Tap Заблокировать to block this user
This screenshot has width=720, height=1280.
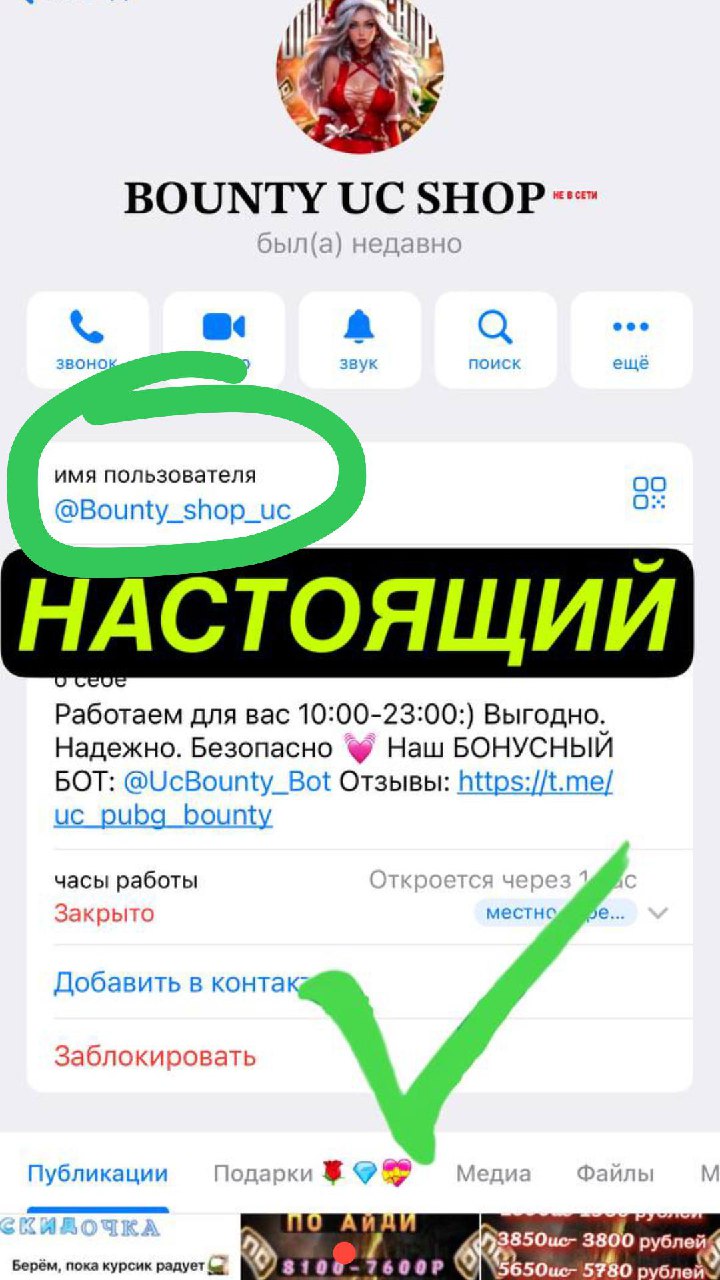[x=155, y=1056]
